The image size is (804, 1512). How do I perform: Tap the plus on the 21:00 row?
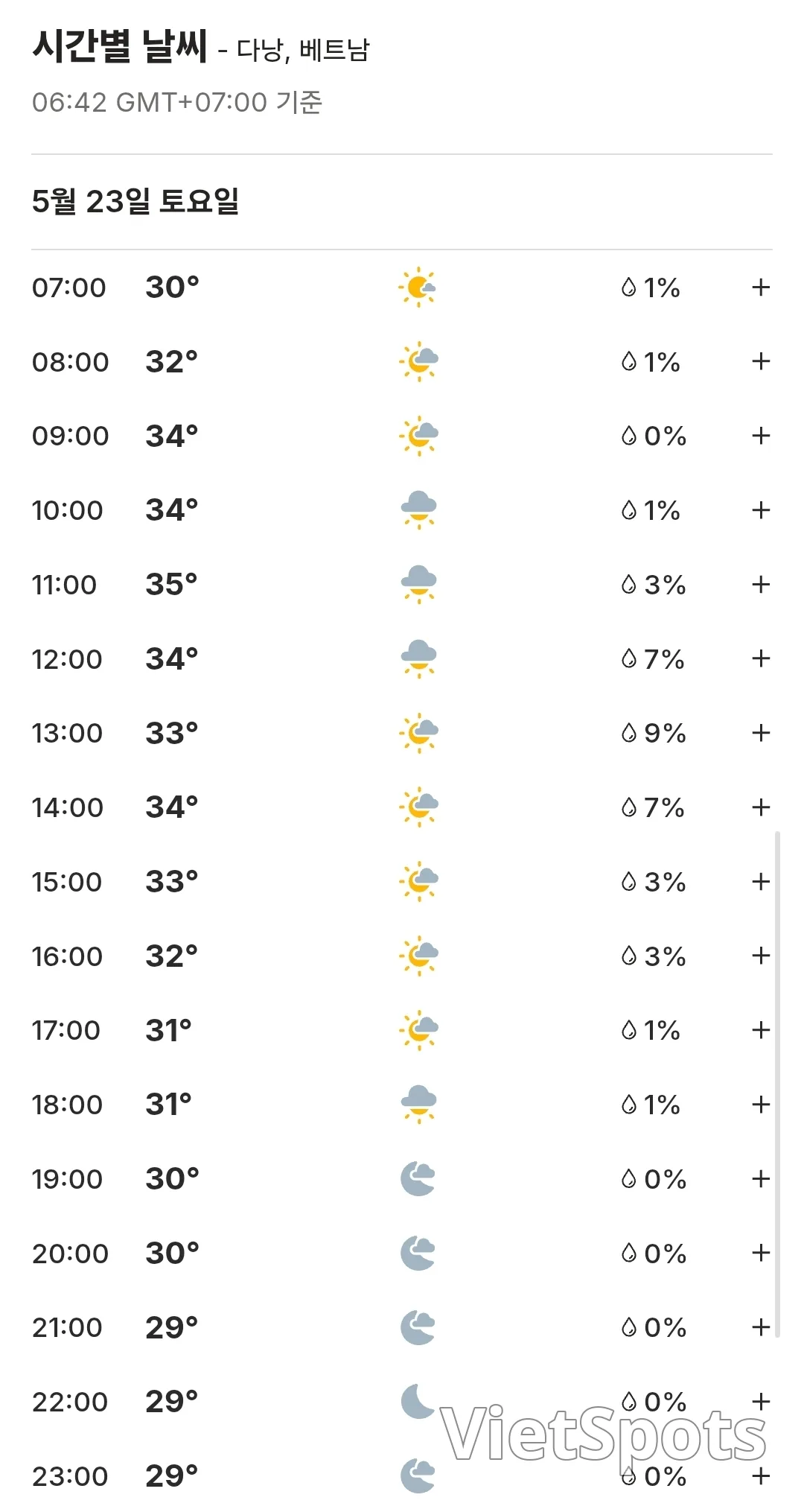[760, 1327]
